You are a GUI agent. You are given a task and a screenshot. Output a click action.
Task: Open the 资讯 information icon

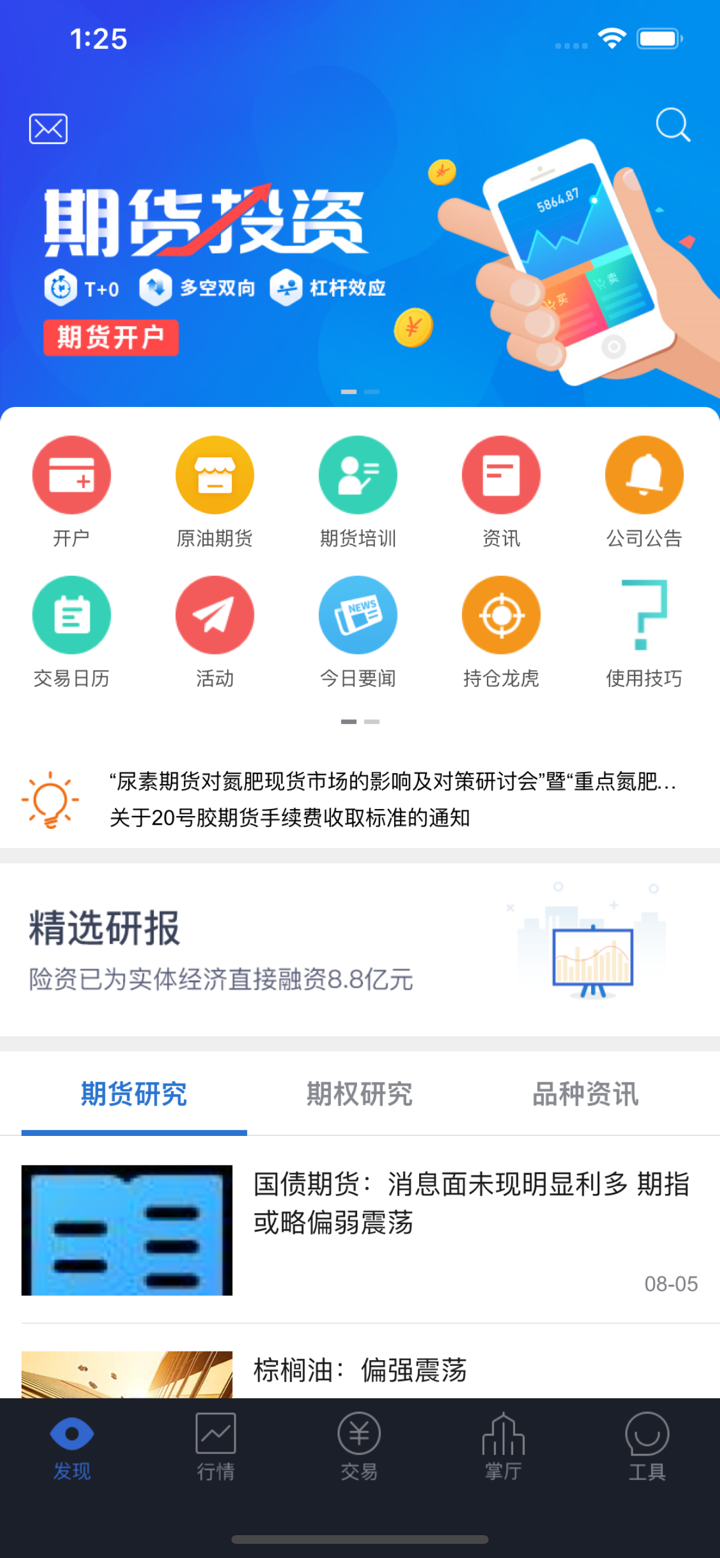(x=501, y=475)
